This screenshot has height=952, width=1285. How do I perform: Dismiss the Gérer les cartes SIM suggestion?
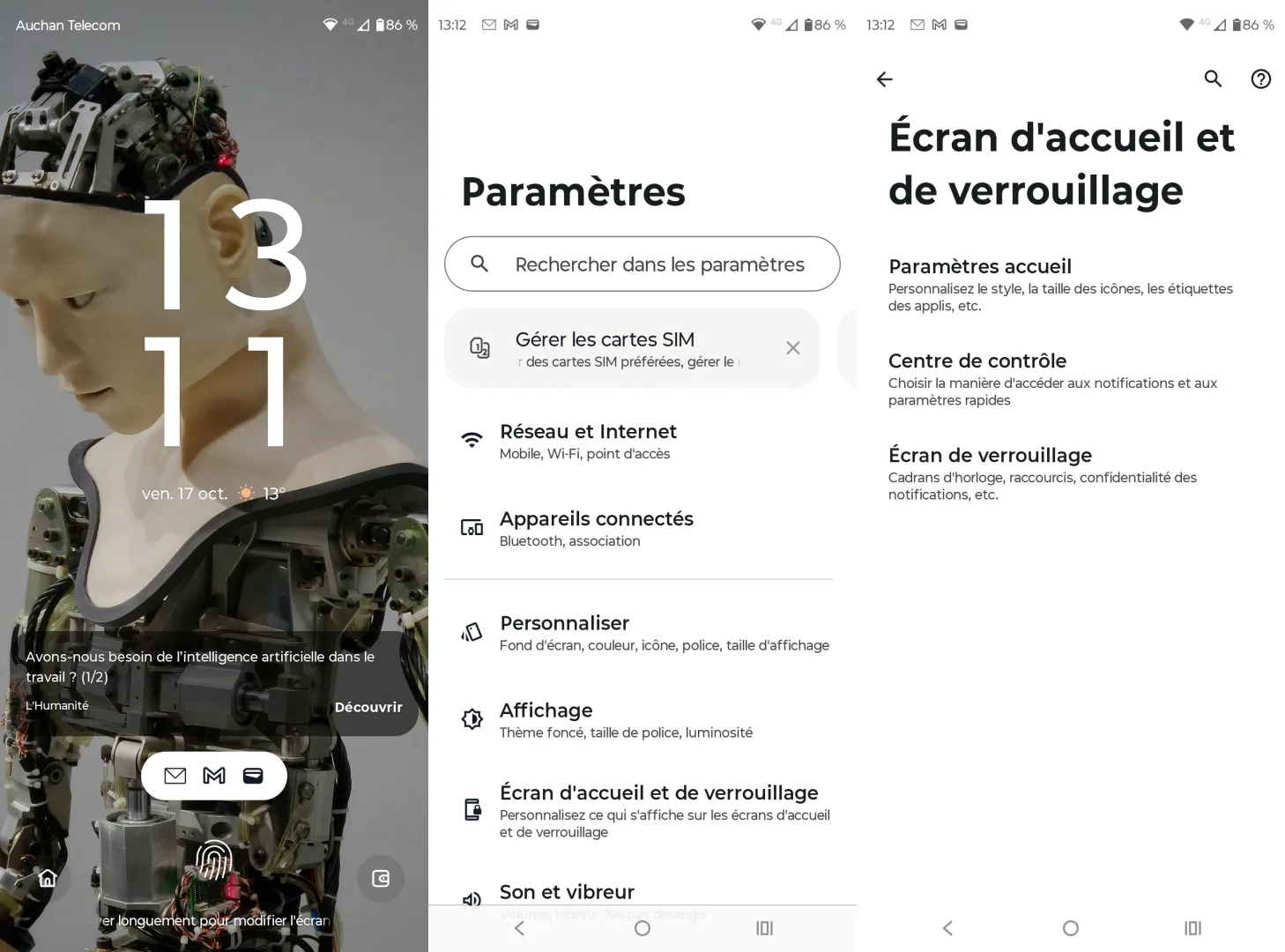coord(792,348)
